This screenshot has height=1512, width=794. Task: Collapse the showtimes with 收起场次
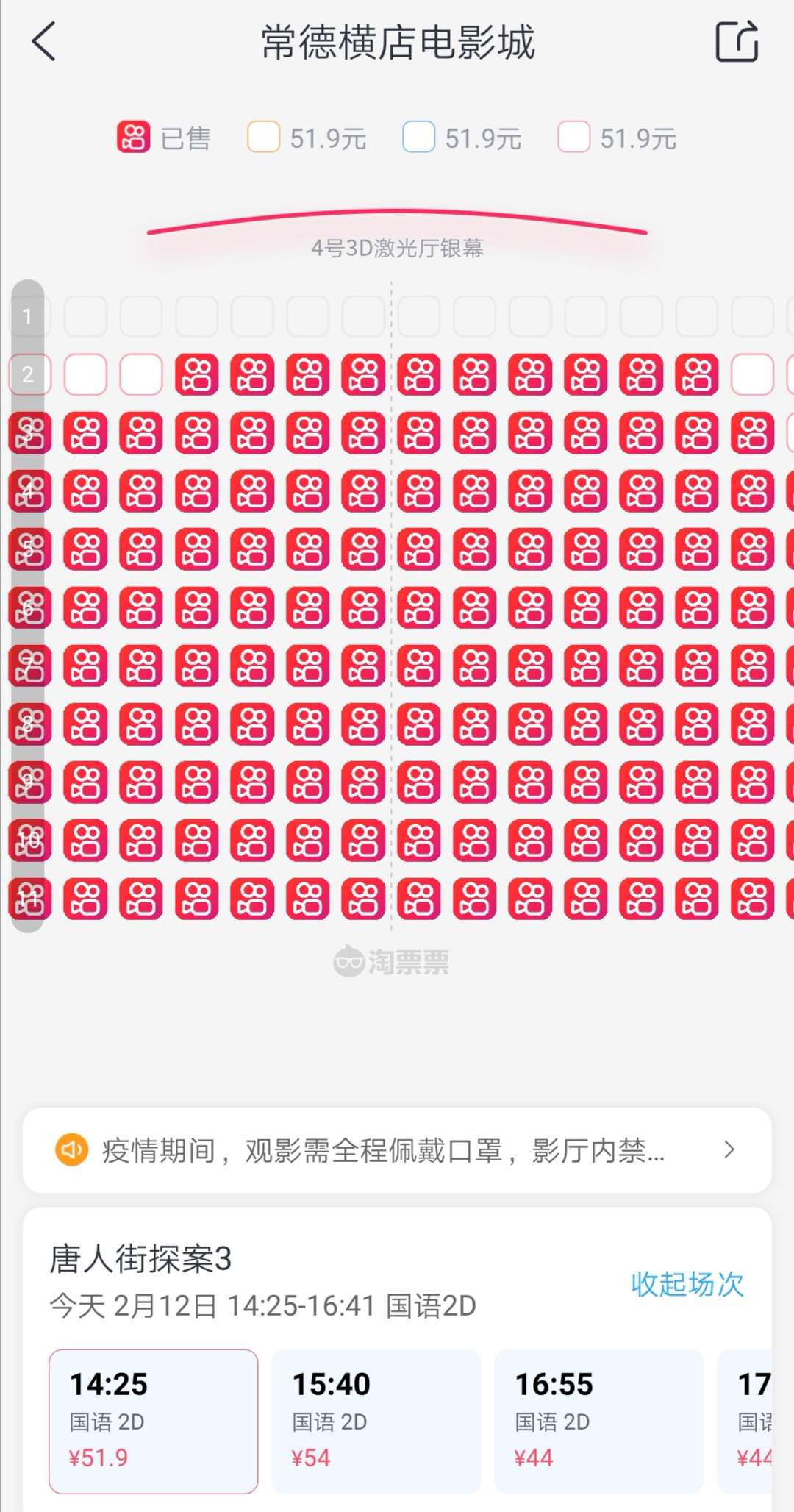click(x=687, y=1284)
